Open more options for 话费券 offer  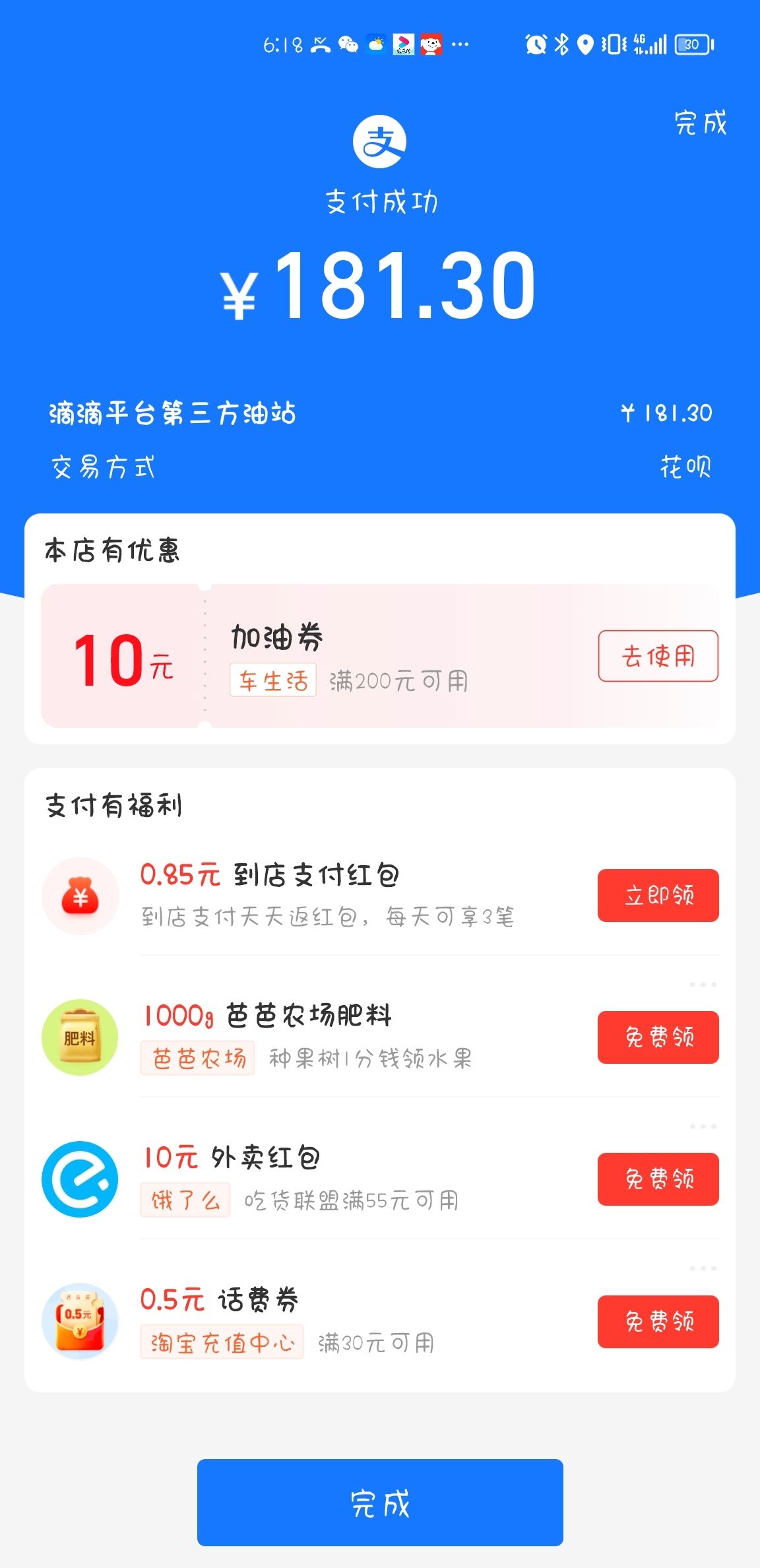pos(703,1268)
